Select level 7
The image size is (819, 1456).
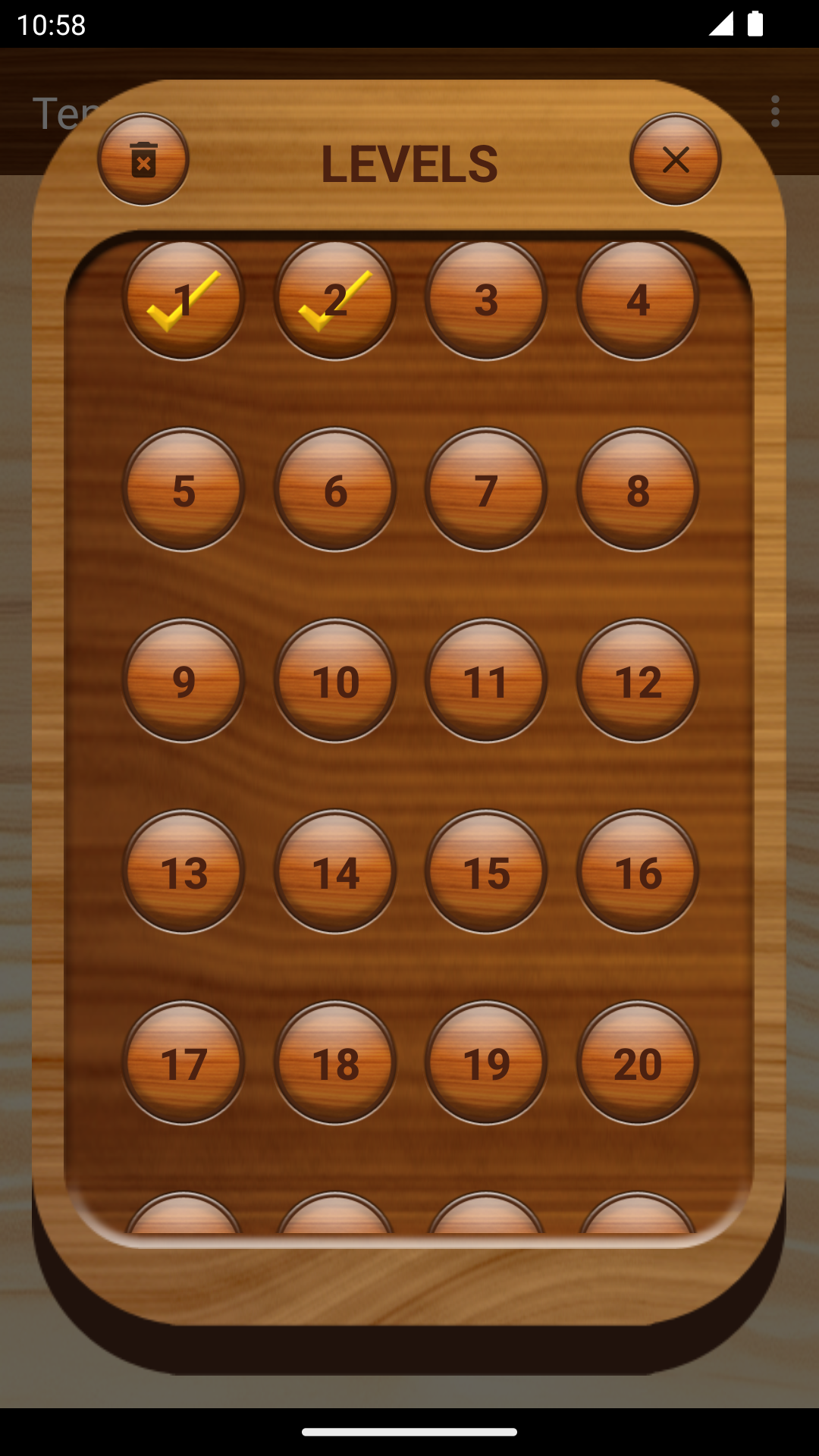[486, 490]
